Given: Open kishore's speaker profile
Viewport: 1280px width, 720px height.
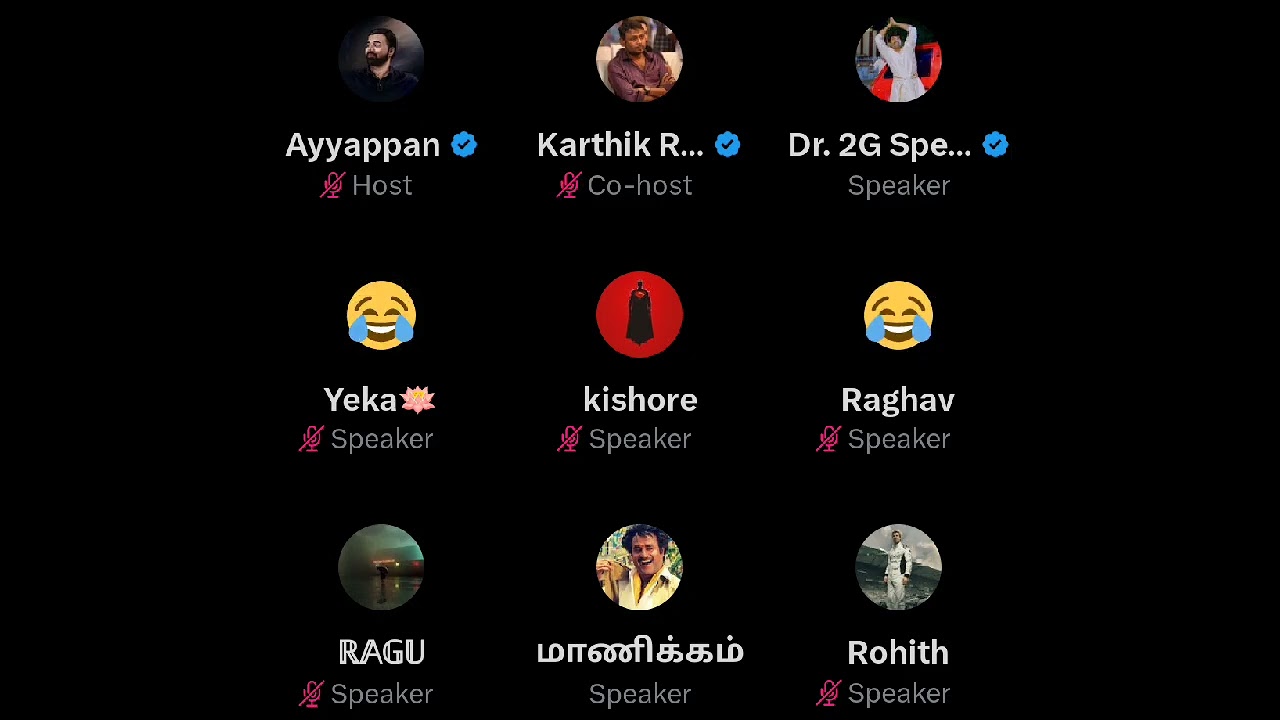Looking at the screenshot, I should pos(639,315).
